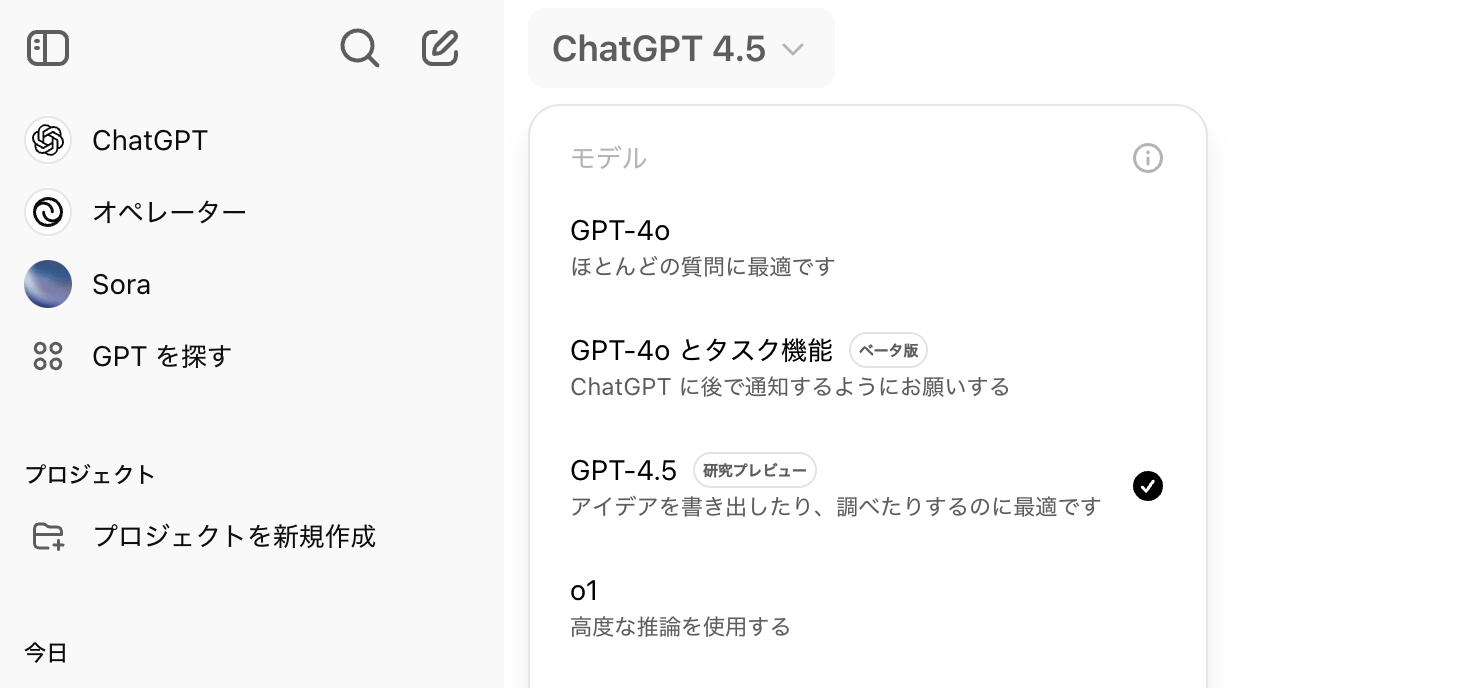Open the search magnifier icon
The height and width of the screenshot is (688, 1480).
coord(359,48)
